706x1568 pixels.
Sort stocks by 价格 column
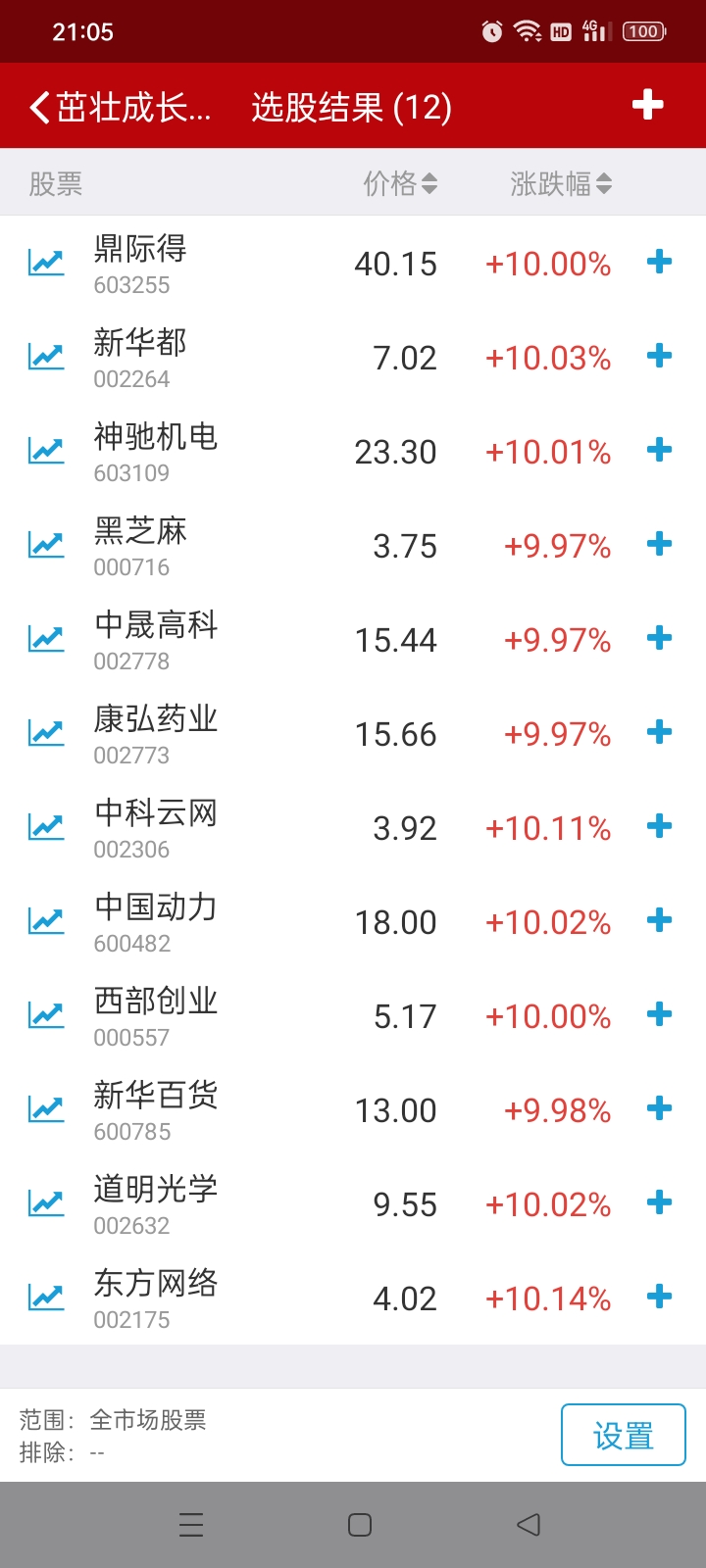point(399,183)
